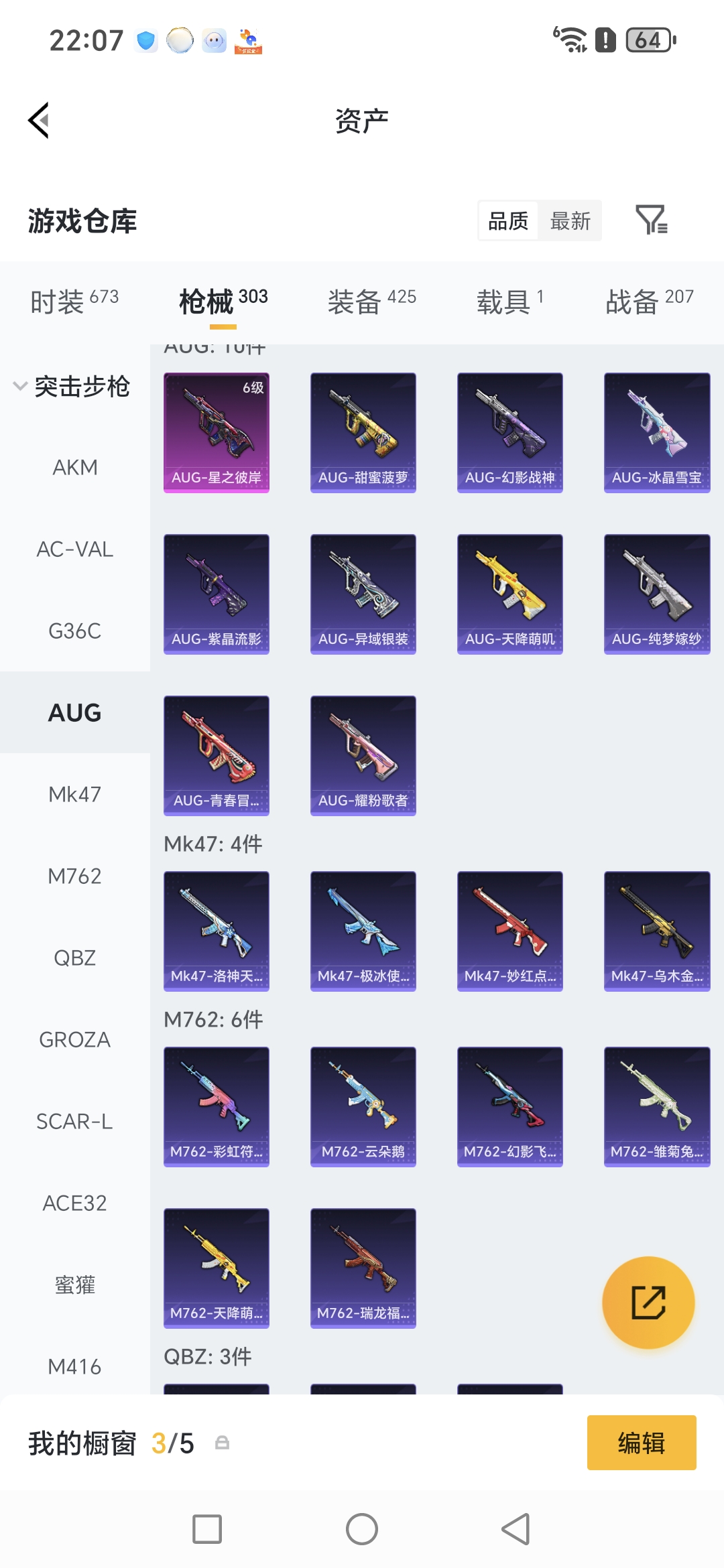Jump to the M416 weapon category
This screenshot has height=1568, width=724.
(75, 1366)
